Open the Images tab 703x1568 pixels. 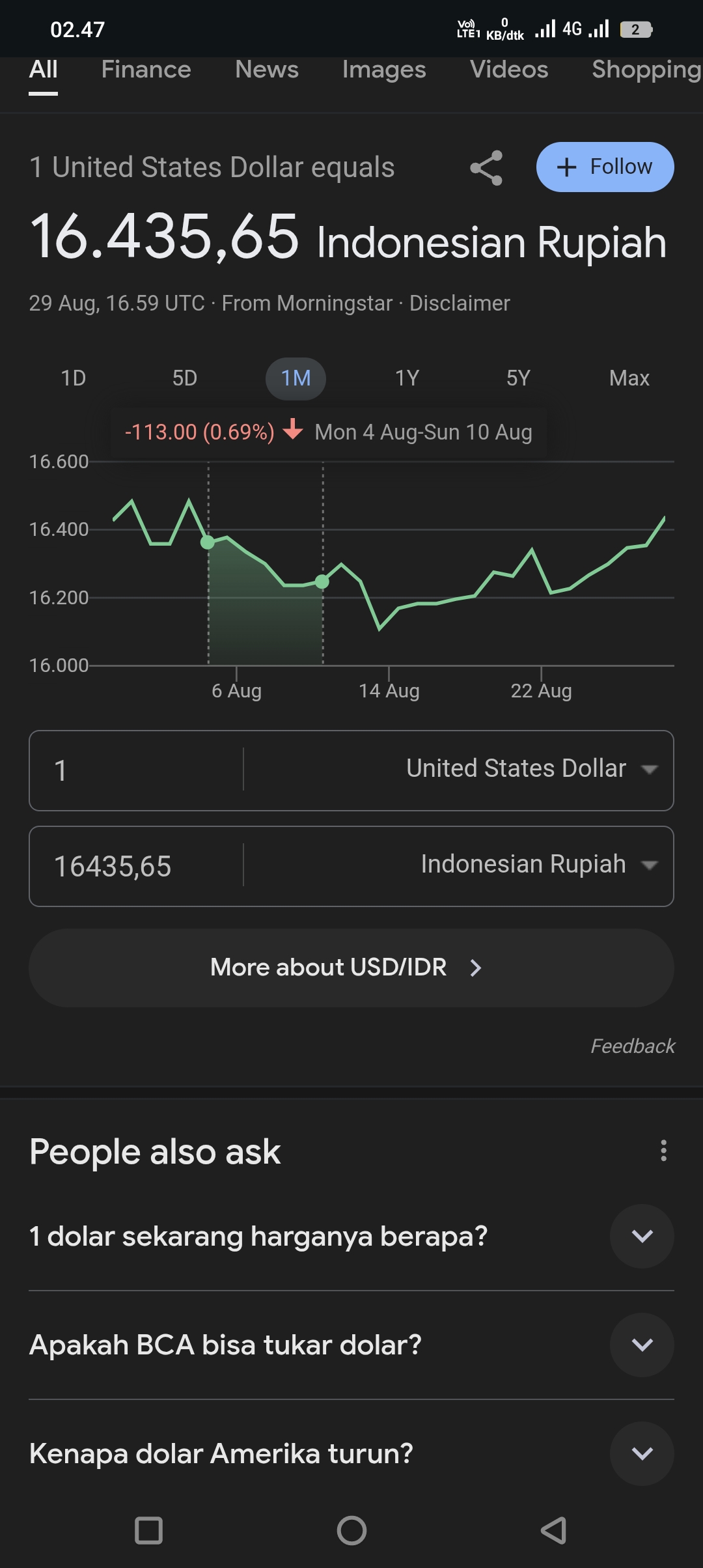384,70
